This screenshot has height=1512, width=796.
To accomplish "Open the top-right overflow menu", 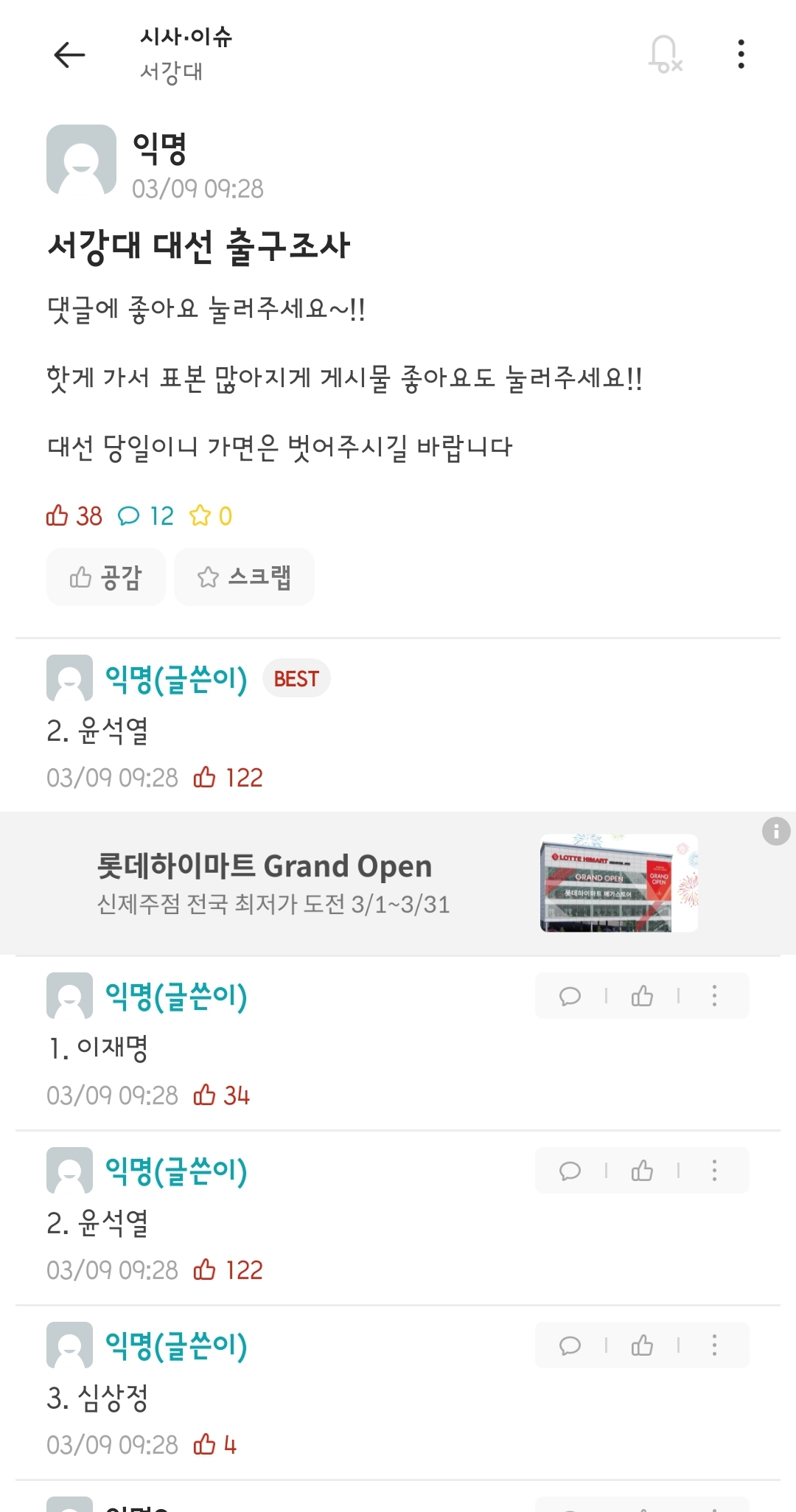I will (x=741, y=55).
